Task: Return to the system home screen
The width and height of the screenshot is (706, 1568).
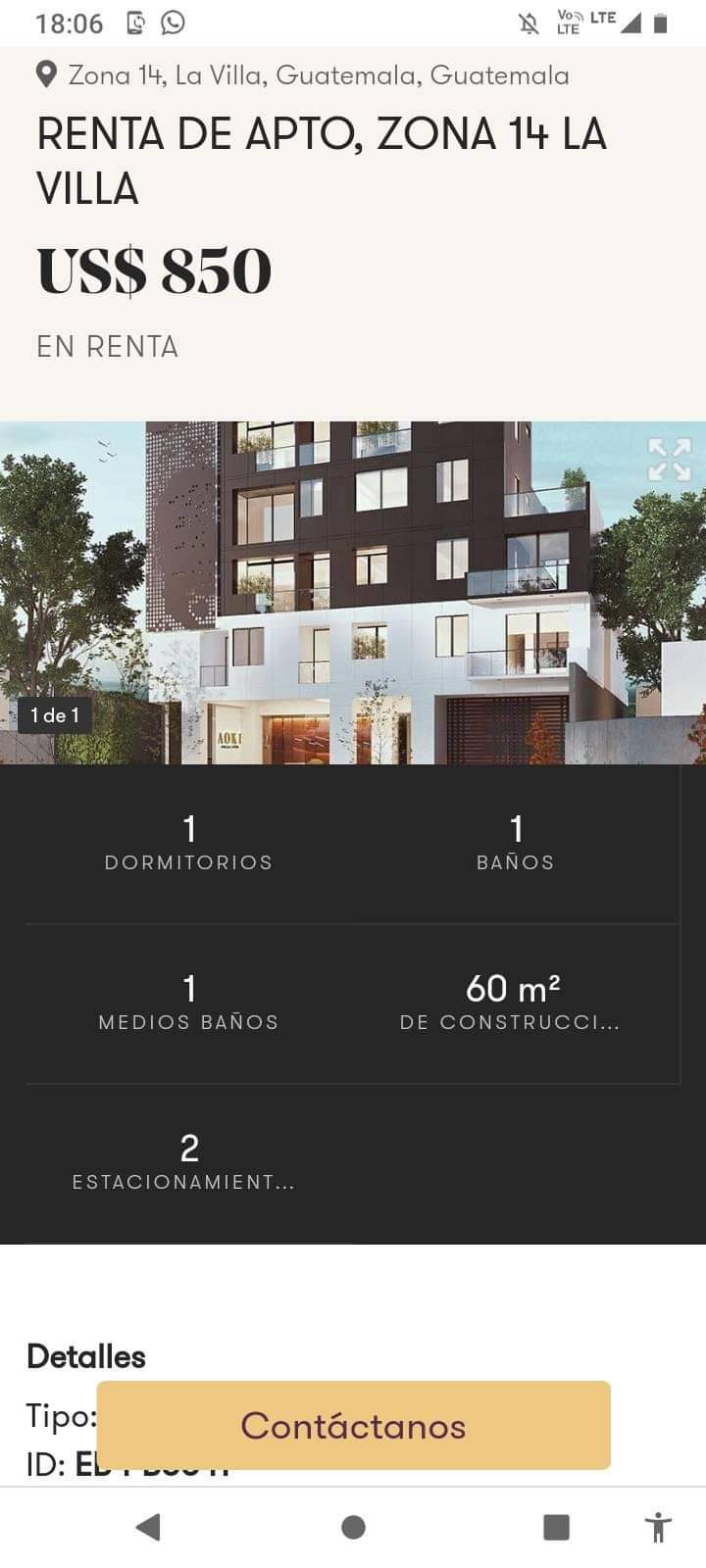Action: (353, 1526)
